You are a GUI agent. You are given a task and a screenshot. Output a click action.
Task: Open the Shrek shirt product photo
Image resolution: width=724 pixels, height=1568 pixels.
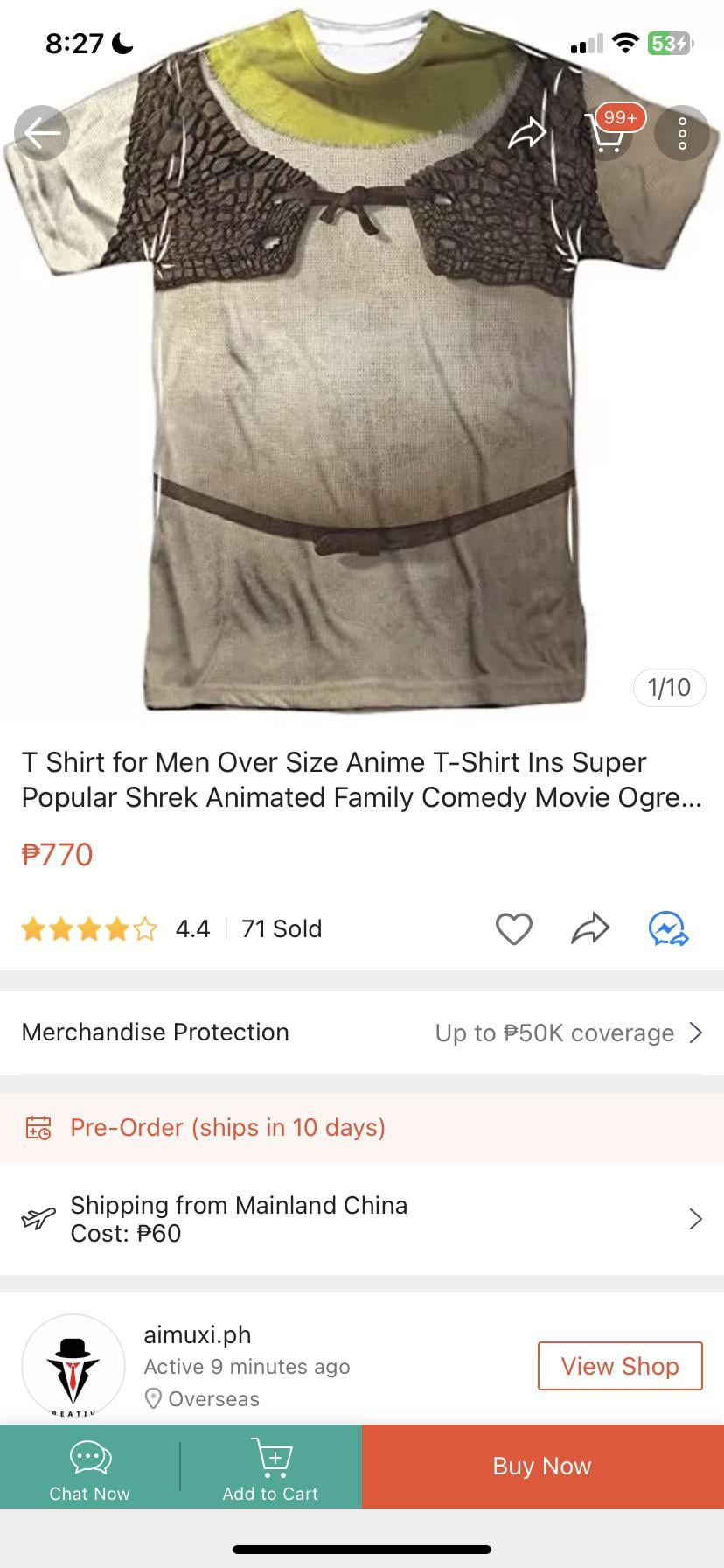tap(362, 394)
